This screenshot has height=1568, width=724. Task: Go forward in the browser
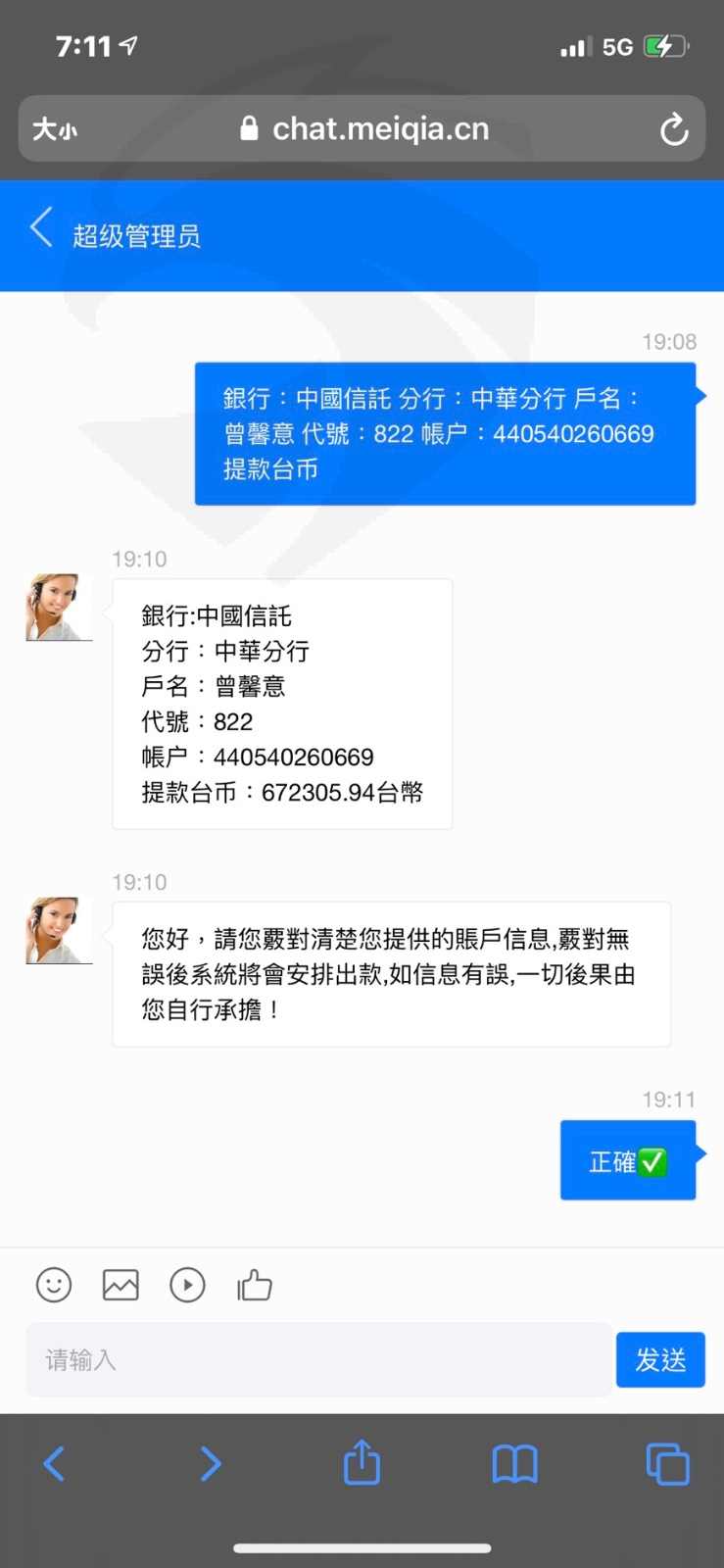coord(210,1464)
